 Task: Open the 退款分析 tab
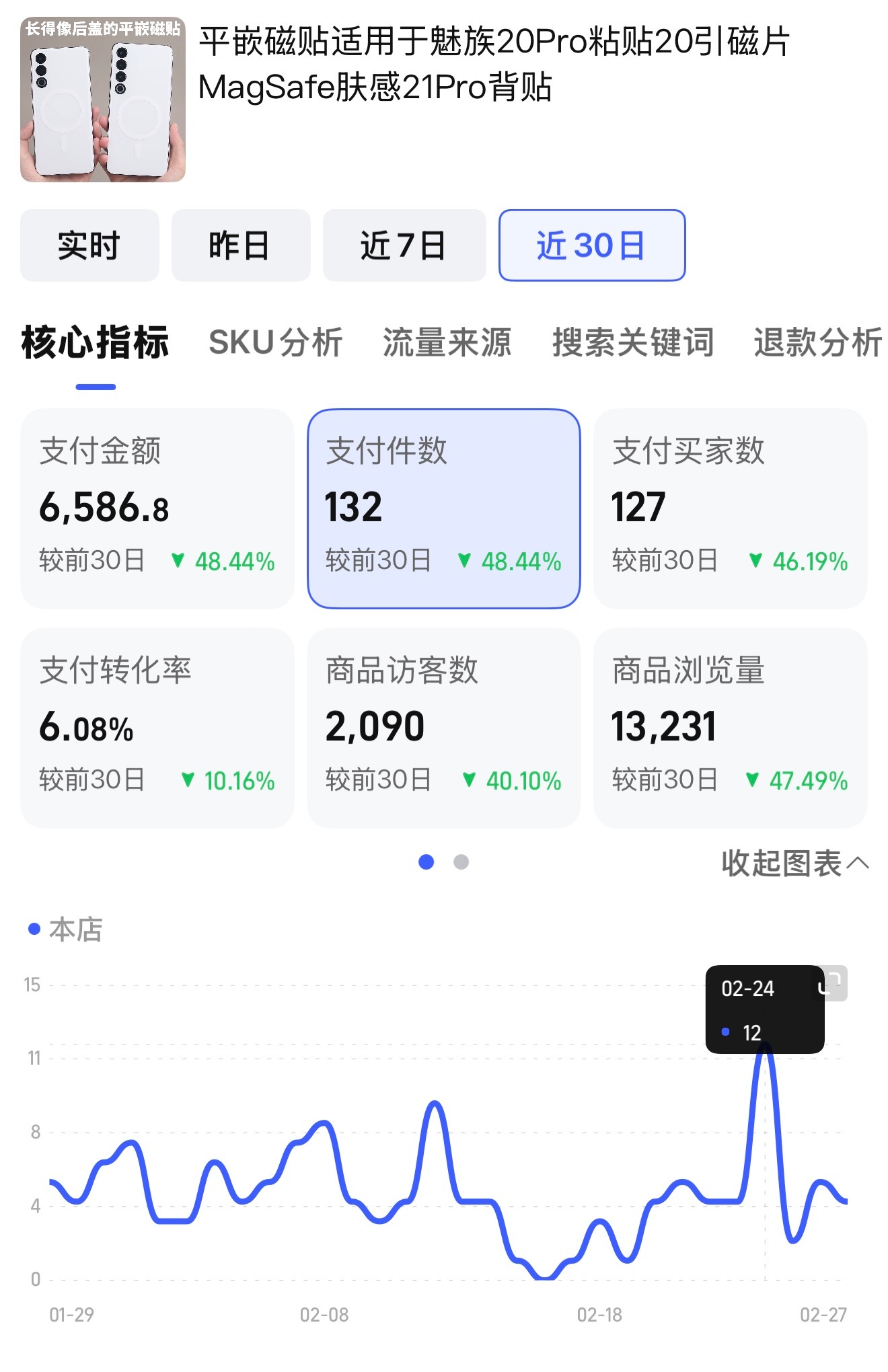coord(817,343)
